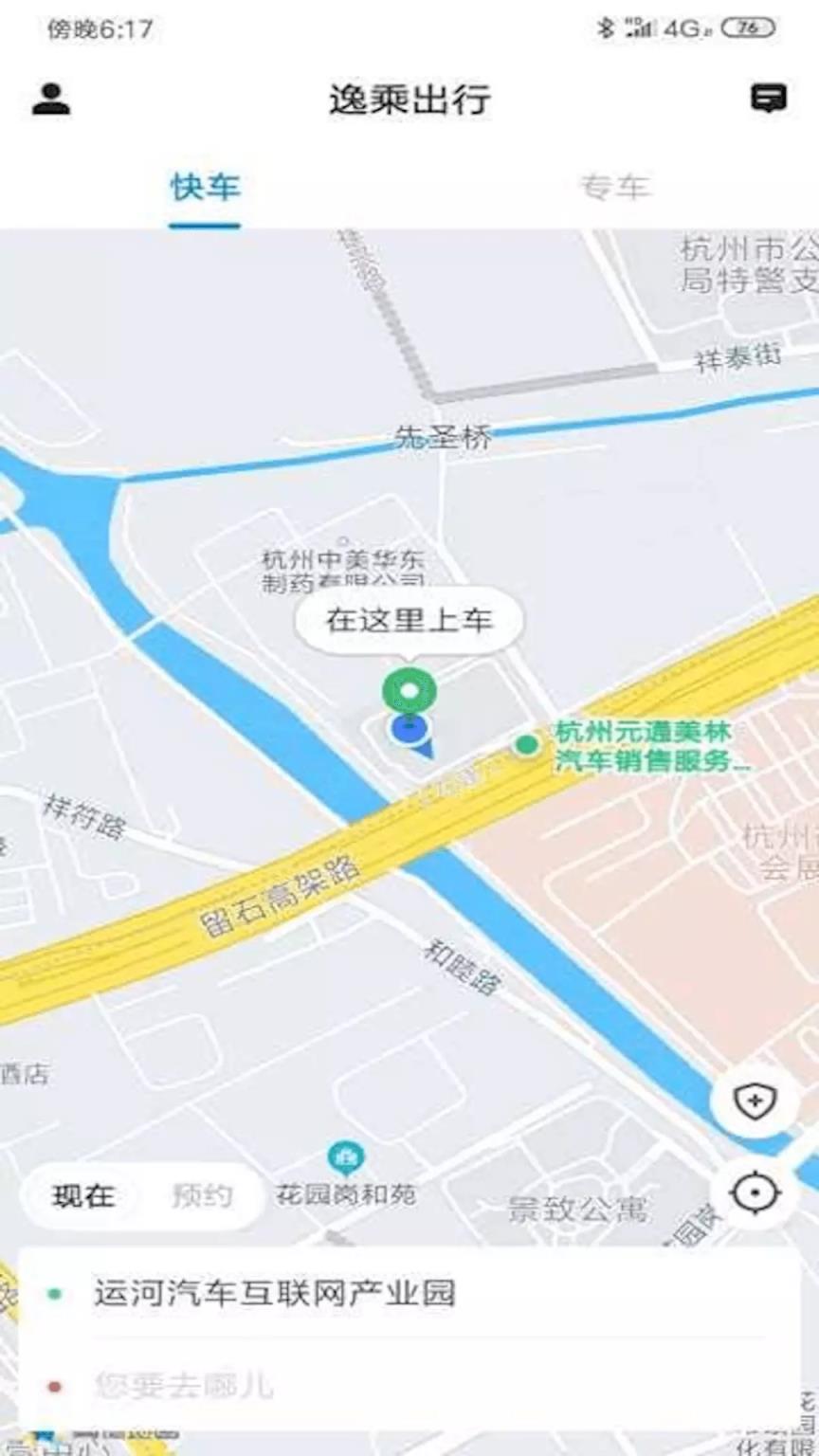819x1456 pixels.
Task: Click pickup location 运河汽车互联网产业园
Action: tap(275, 1293)
